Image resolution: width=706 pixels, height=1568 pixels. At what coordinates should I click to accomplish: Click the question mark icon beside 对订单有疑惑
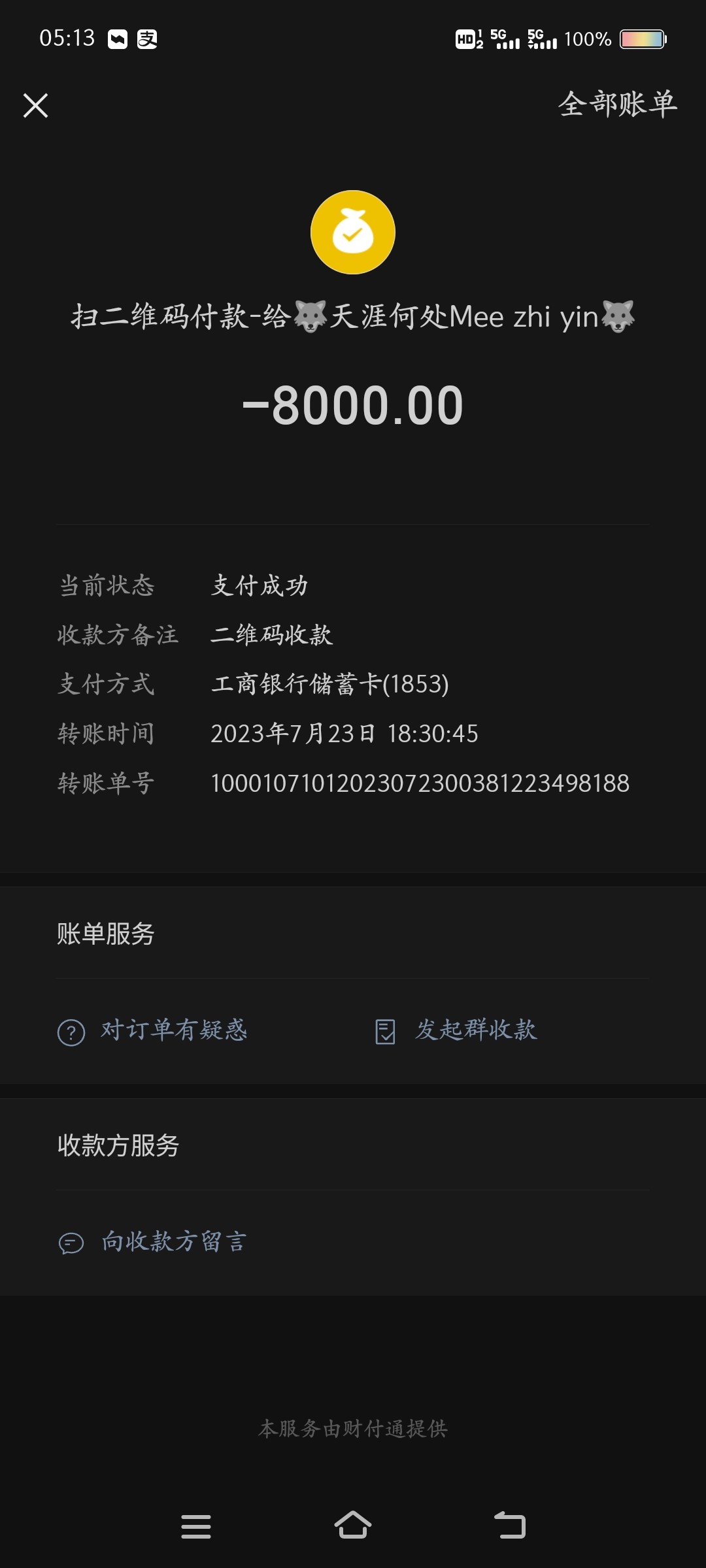coord(73,1030)
